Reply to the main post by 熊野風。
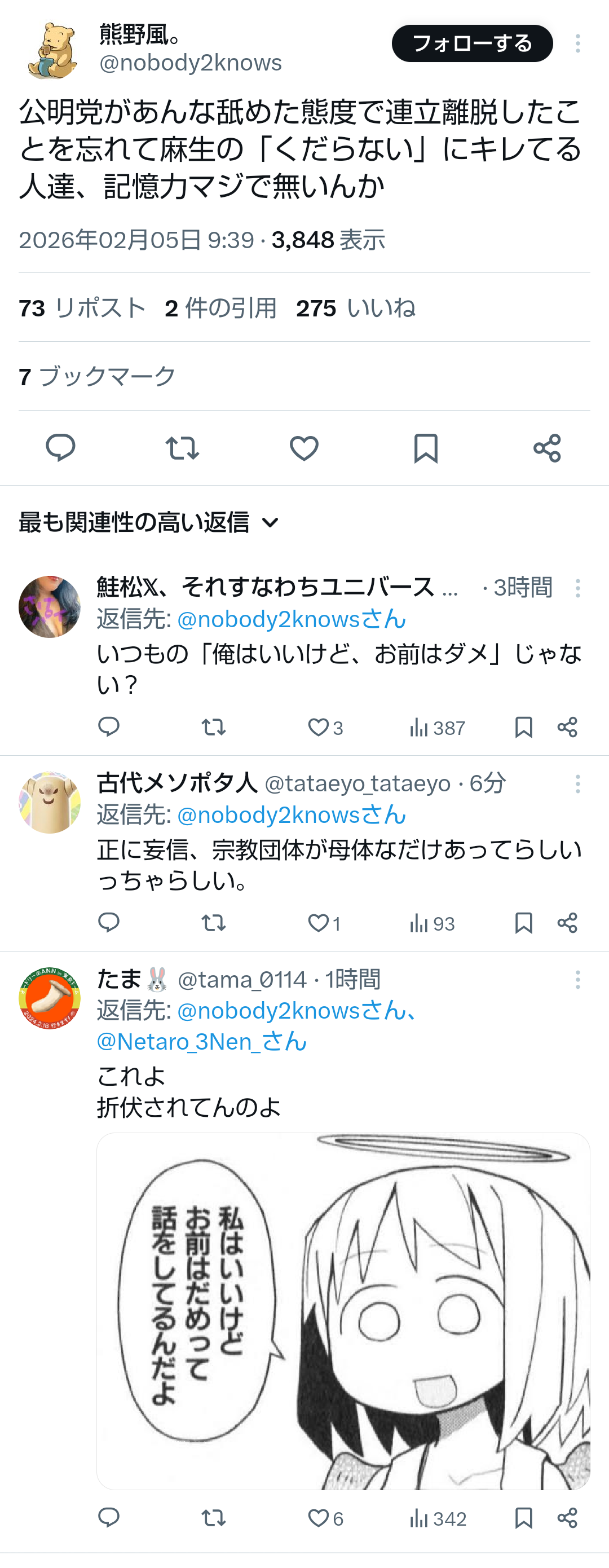 point(61,448)
